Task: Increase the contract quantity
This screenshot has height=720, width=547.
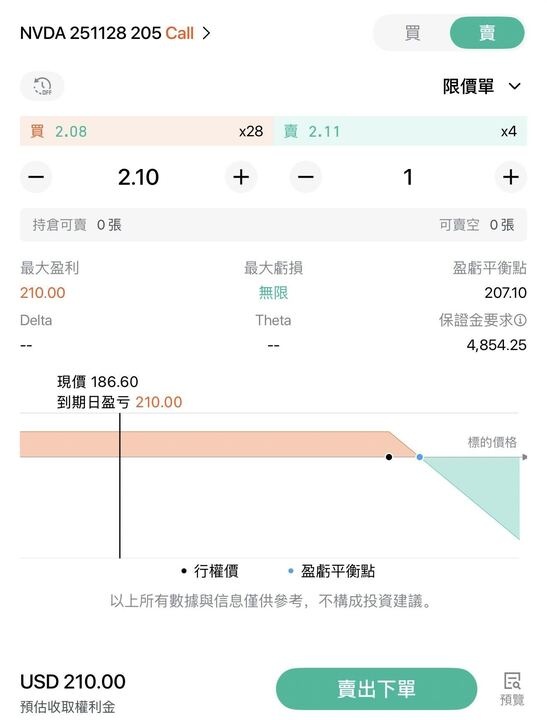Action: click(511, 177)
